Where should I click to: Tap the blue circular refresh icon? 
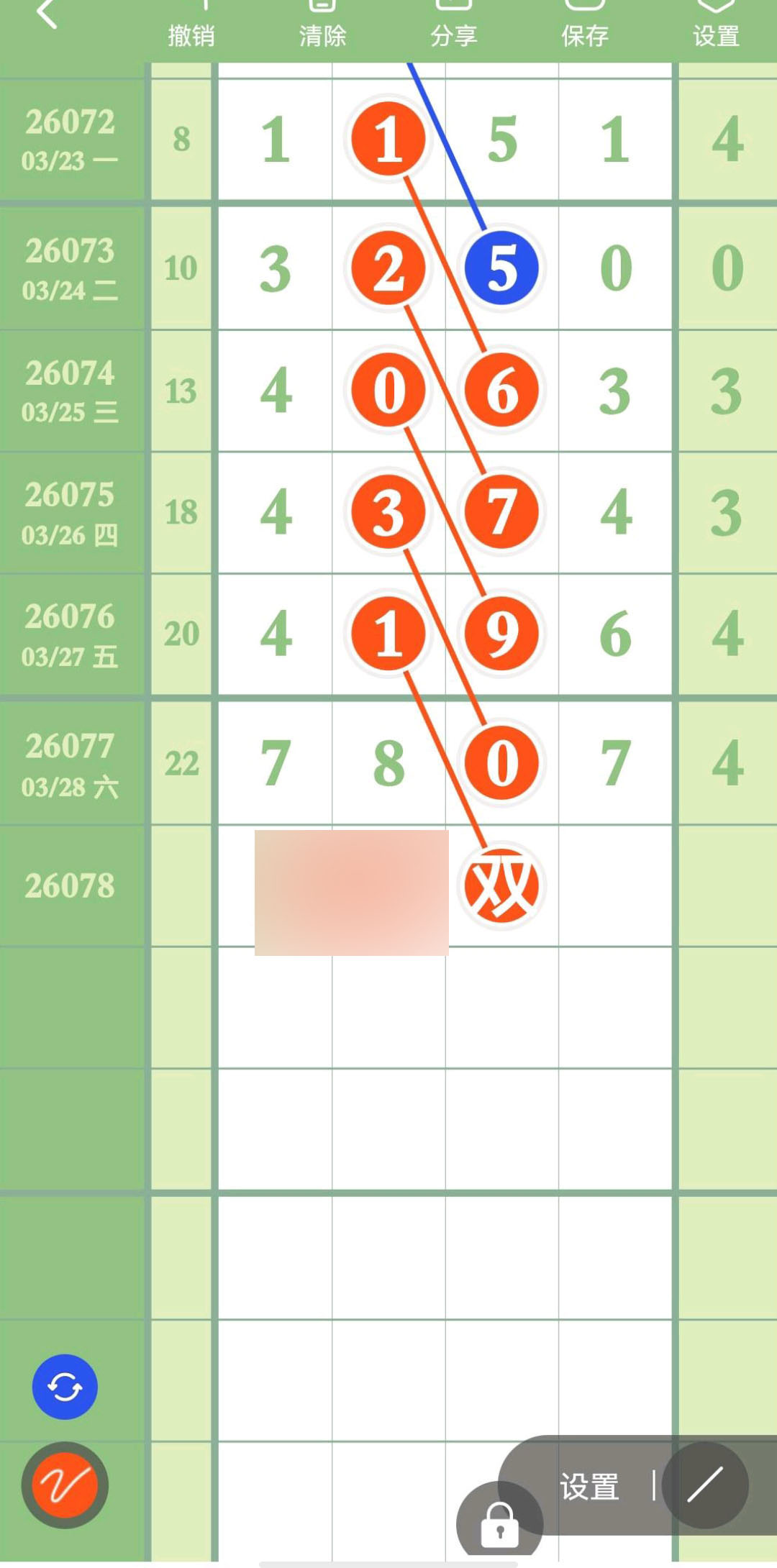click(65, 1387)
